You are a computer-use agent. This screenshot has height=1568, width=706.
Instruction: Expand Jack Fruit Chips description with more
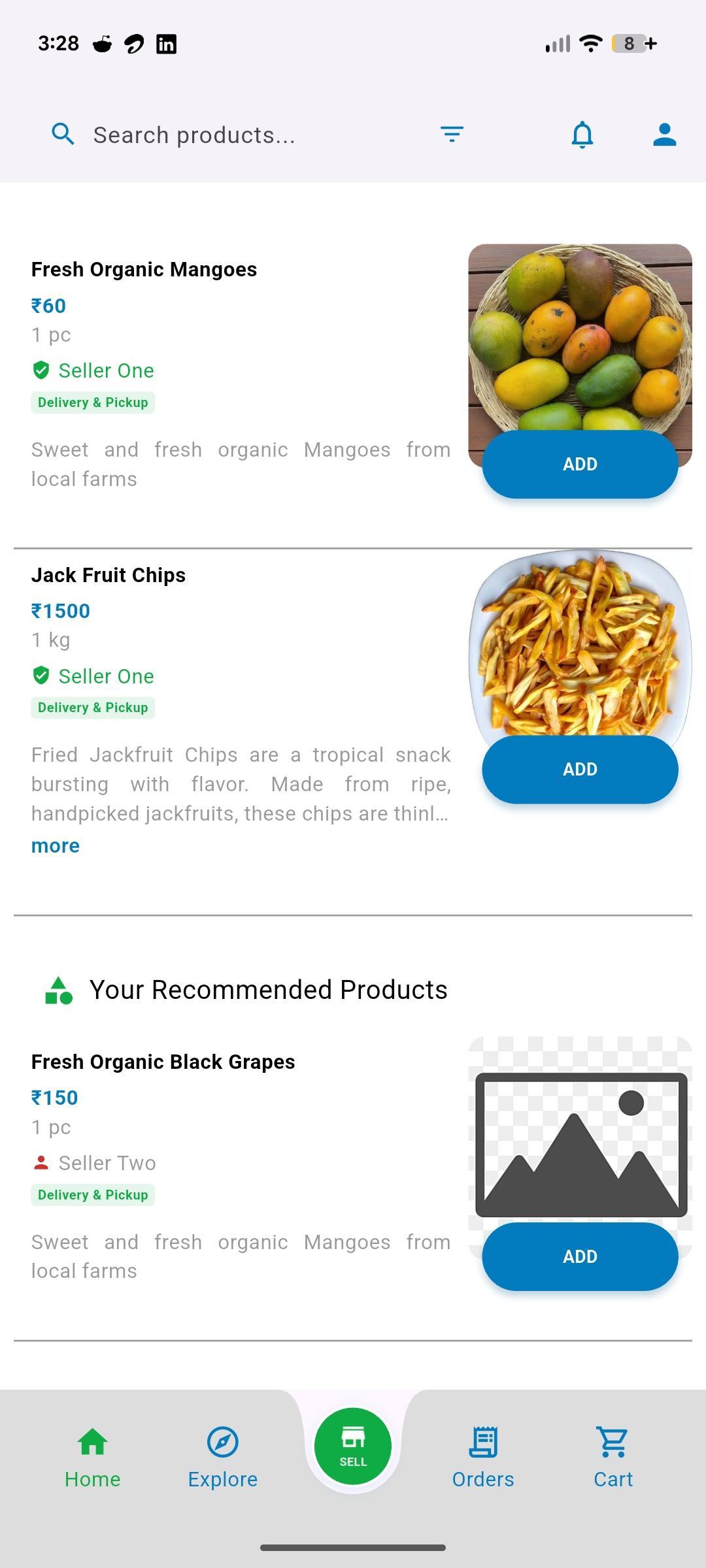pyautogui.click(x=56, y=846)
